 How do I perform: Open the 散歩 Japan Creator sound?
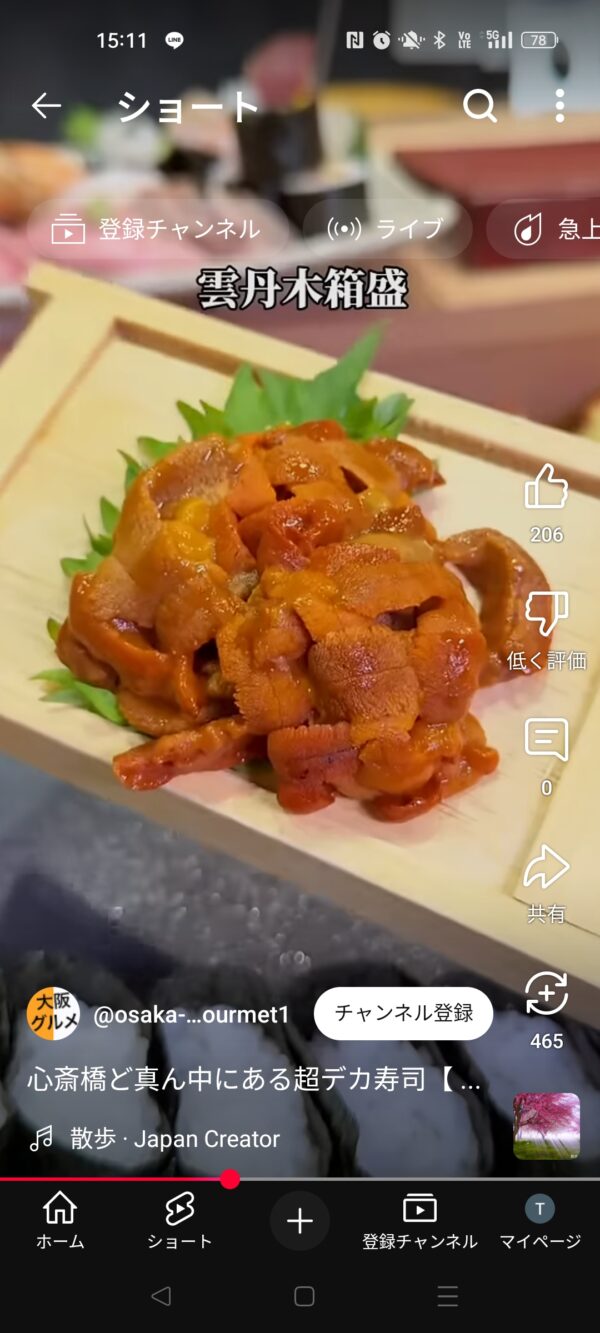click(175, 1138)
